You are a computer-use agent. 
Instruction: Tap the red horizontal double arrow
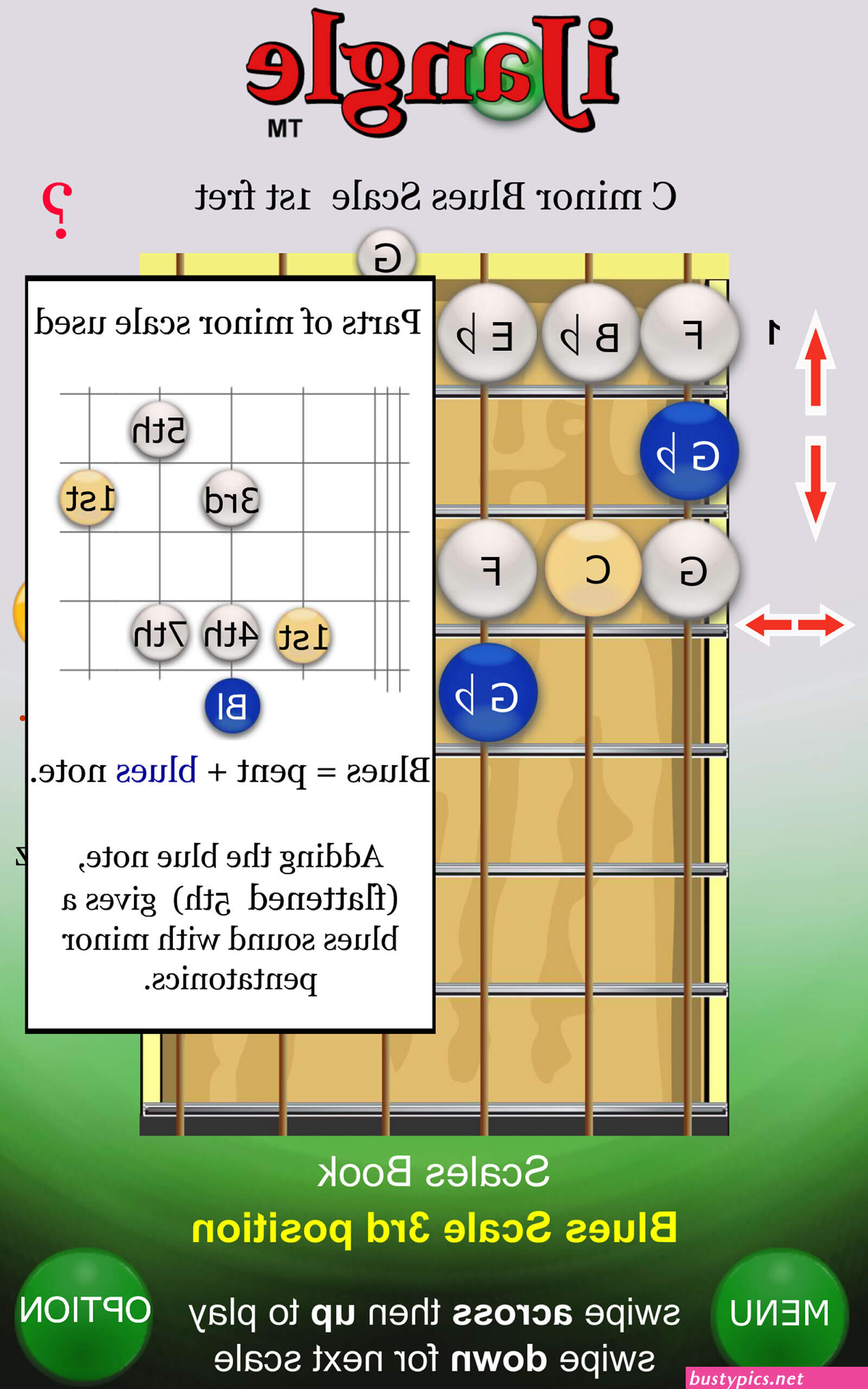(x=794, y=625)
